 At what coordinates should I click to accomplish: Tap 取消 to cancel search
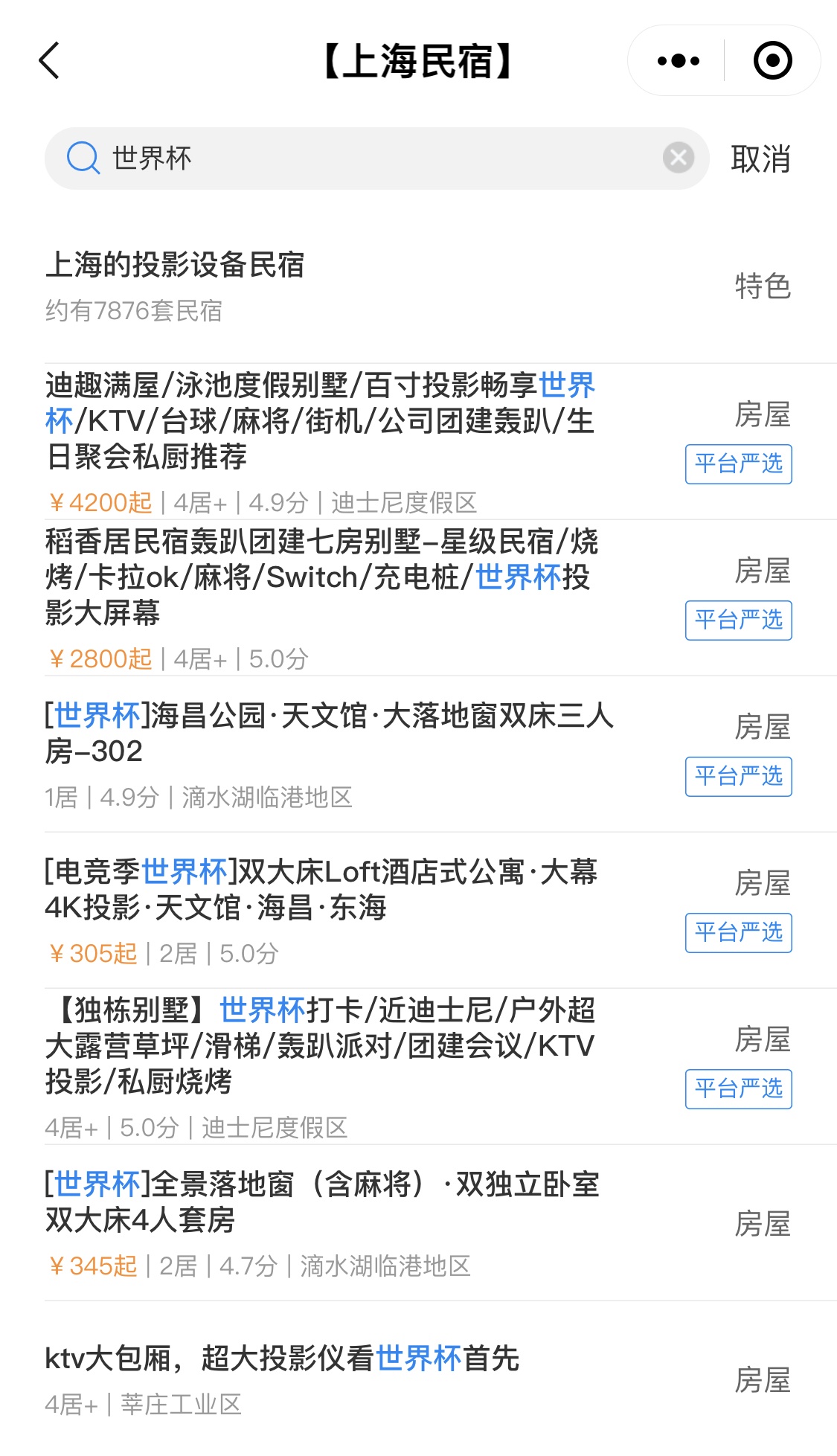click(x=760, y=159)
